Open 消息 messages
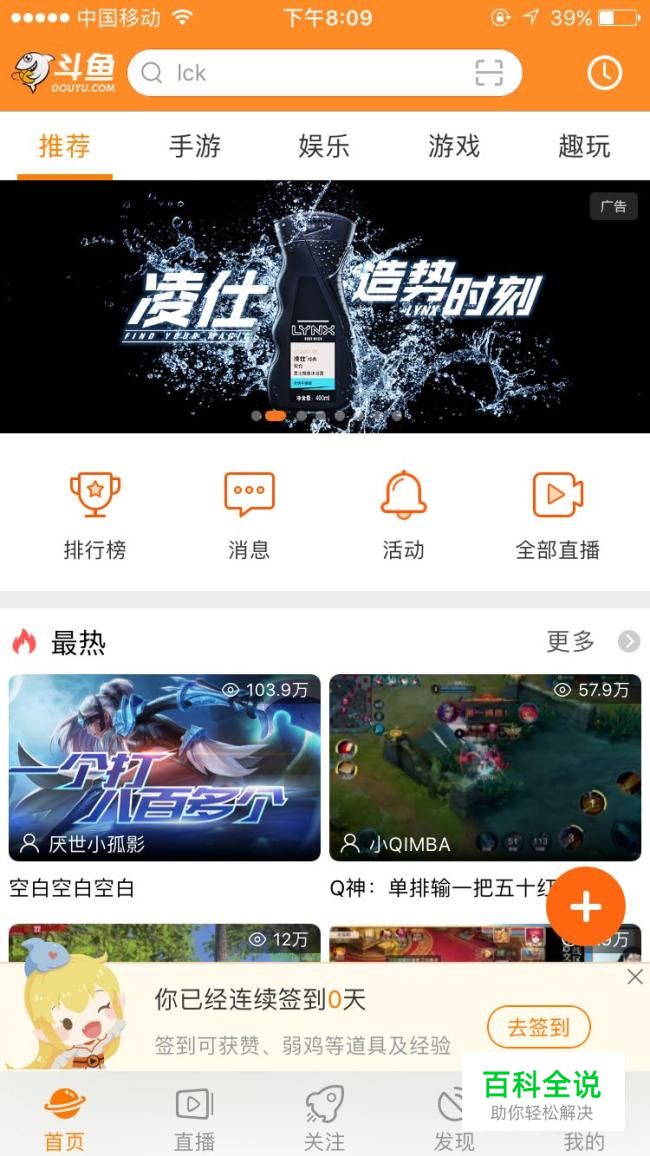The image size is (650, 1156). tap(249, 515)
